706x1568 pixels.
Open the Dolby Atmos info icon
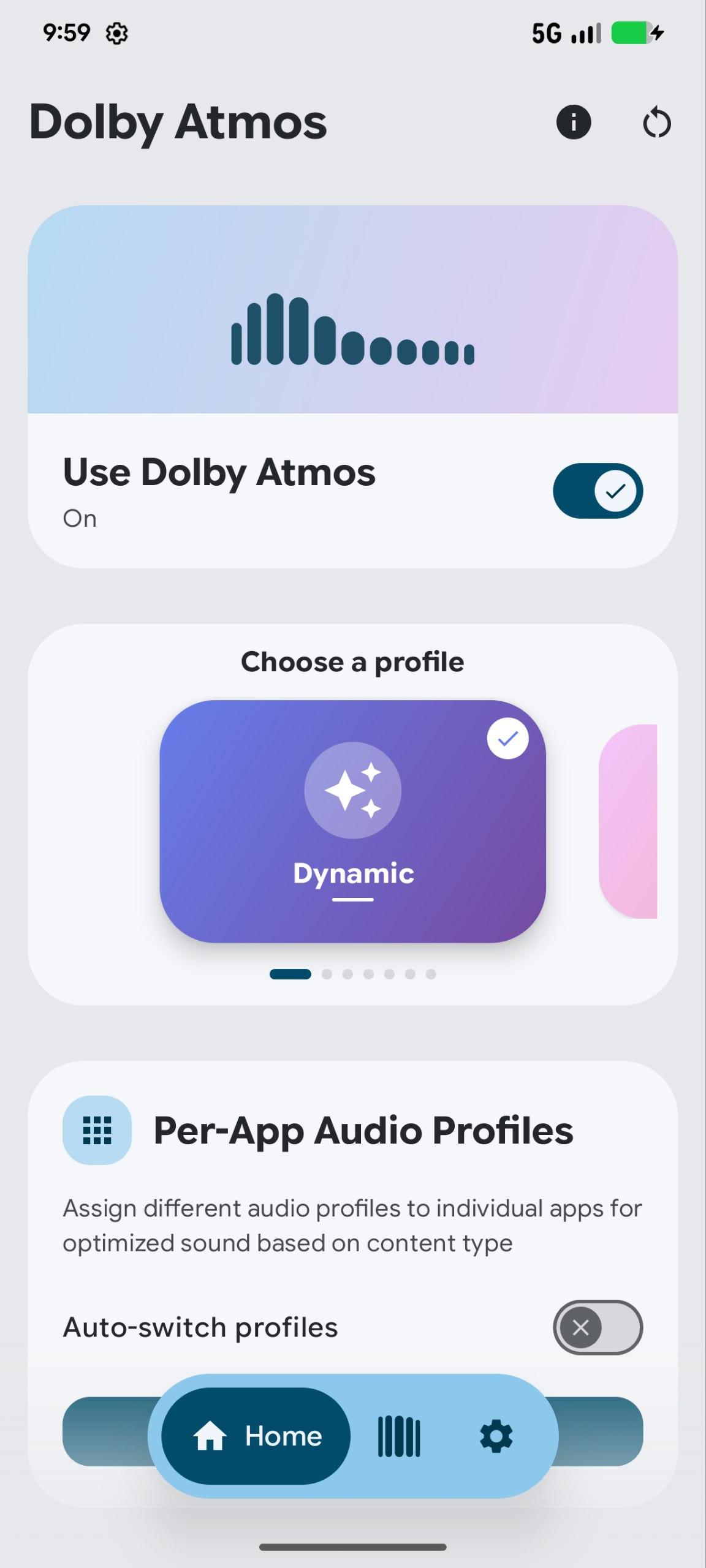point(573,123)
